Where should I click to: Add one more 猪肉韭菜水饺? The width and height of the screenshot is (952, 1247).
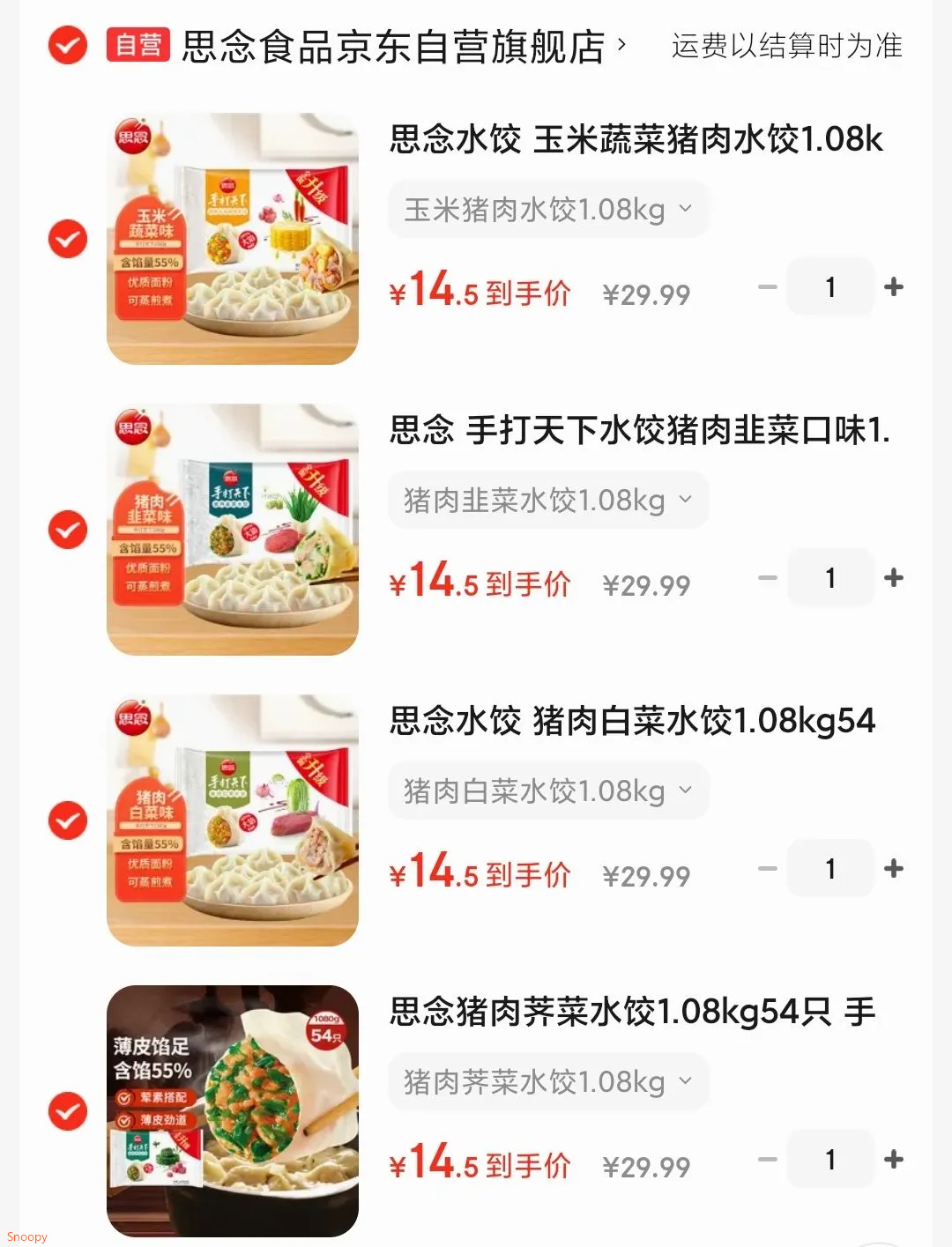[x=893, y=578]
